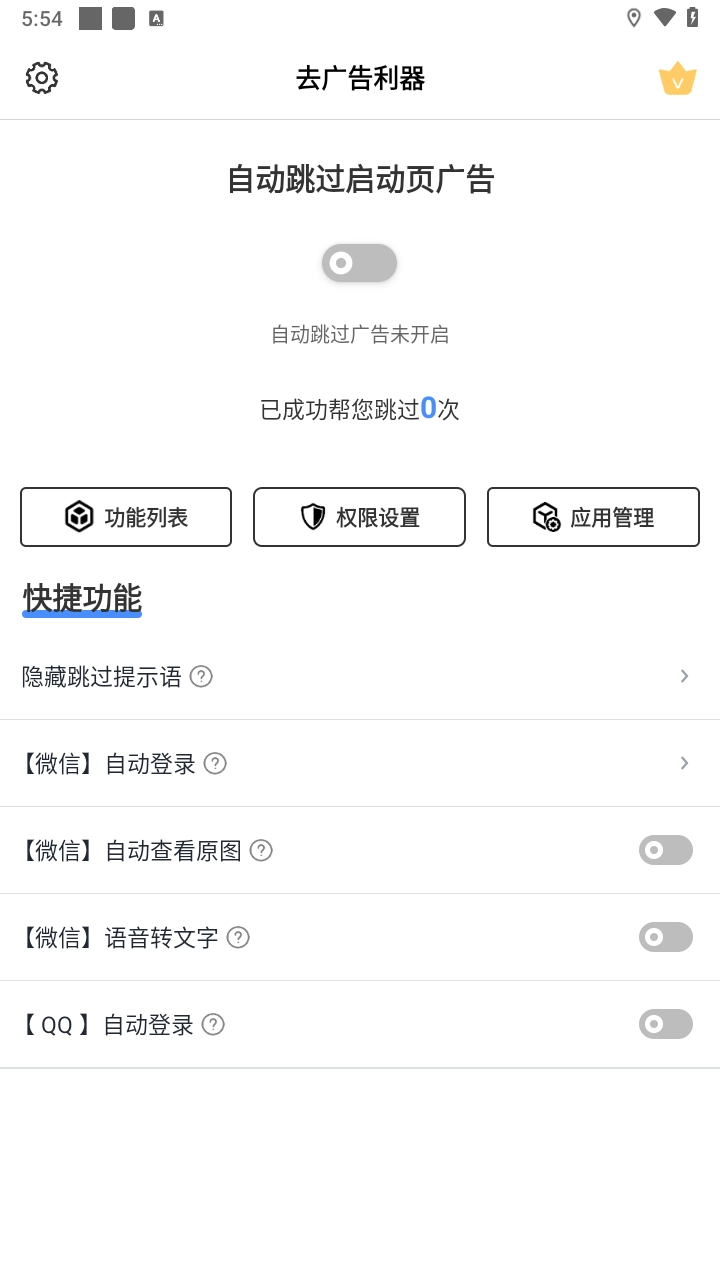
Task: Open the 功能列表 button
Action: (x=126, y=517)
